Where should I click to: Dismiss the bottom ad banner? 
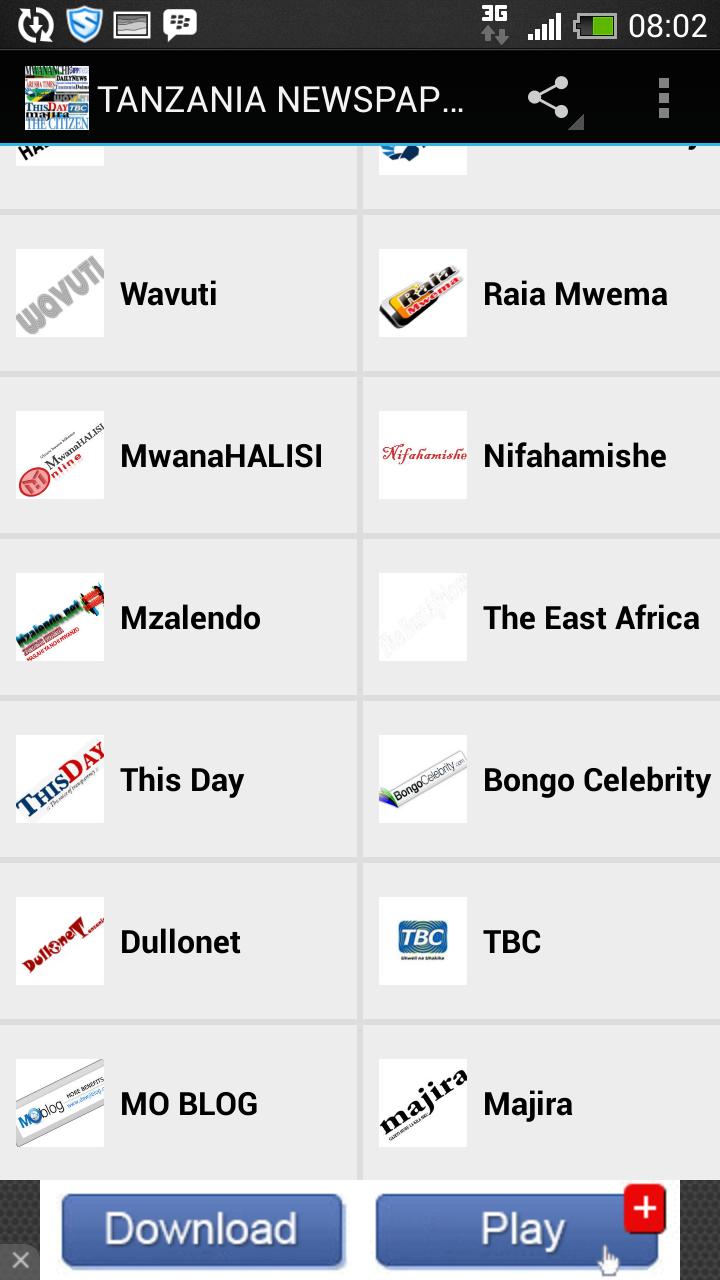pos(20,1260)
